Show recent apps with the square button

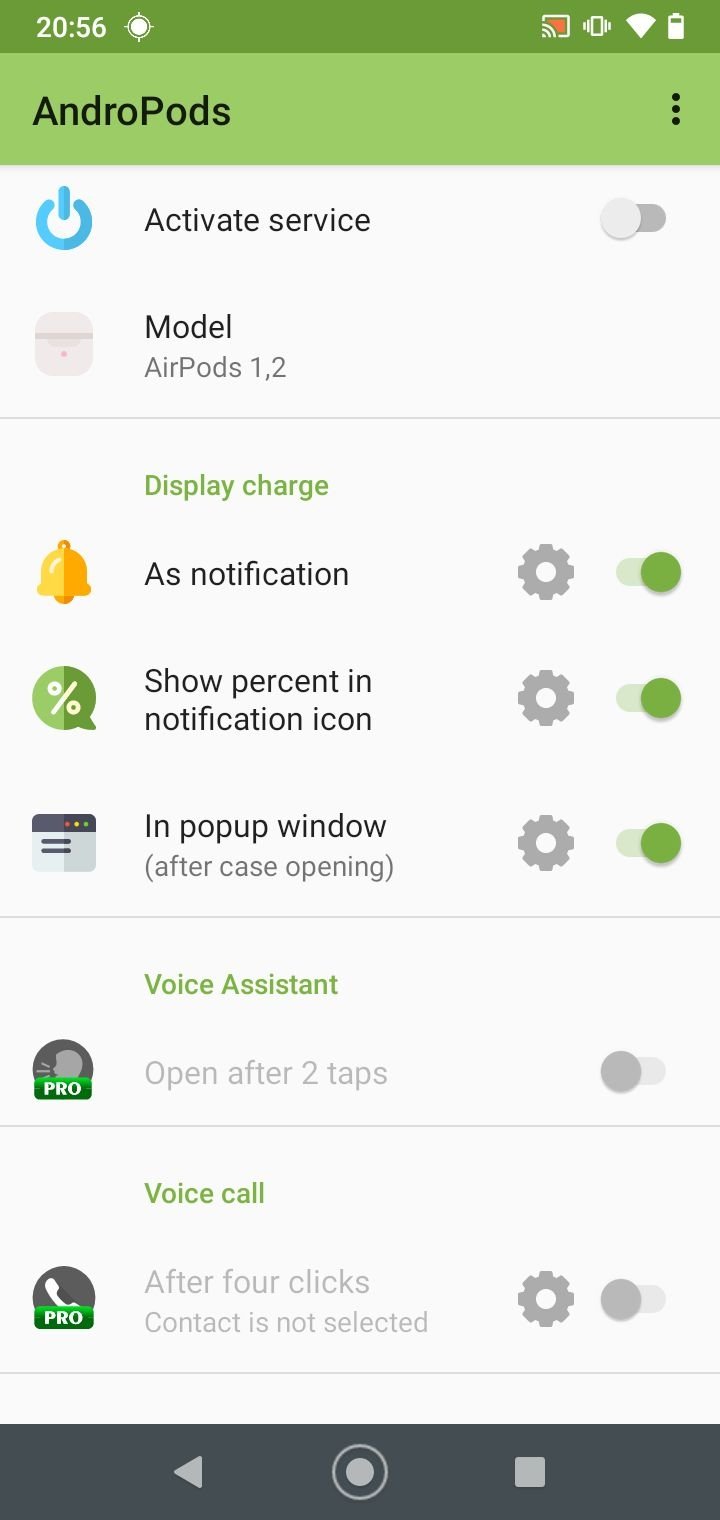coord(530,1472)
